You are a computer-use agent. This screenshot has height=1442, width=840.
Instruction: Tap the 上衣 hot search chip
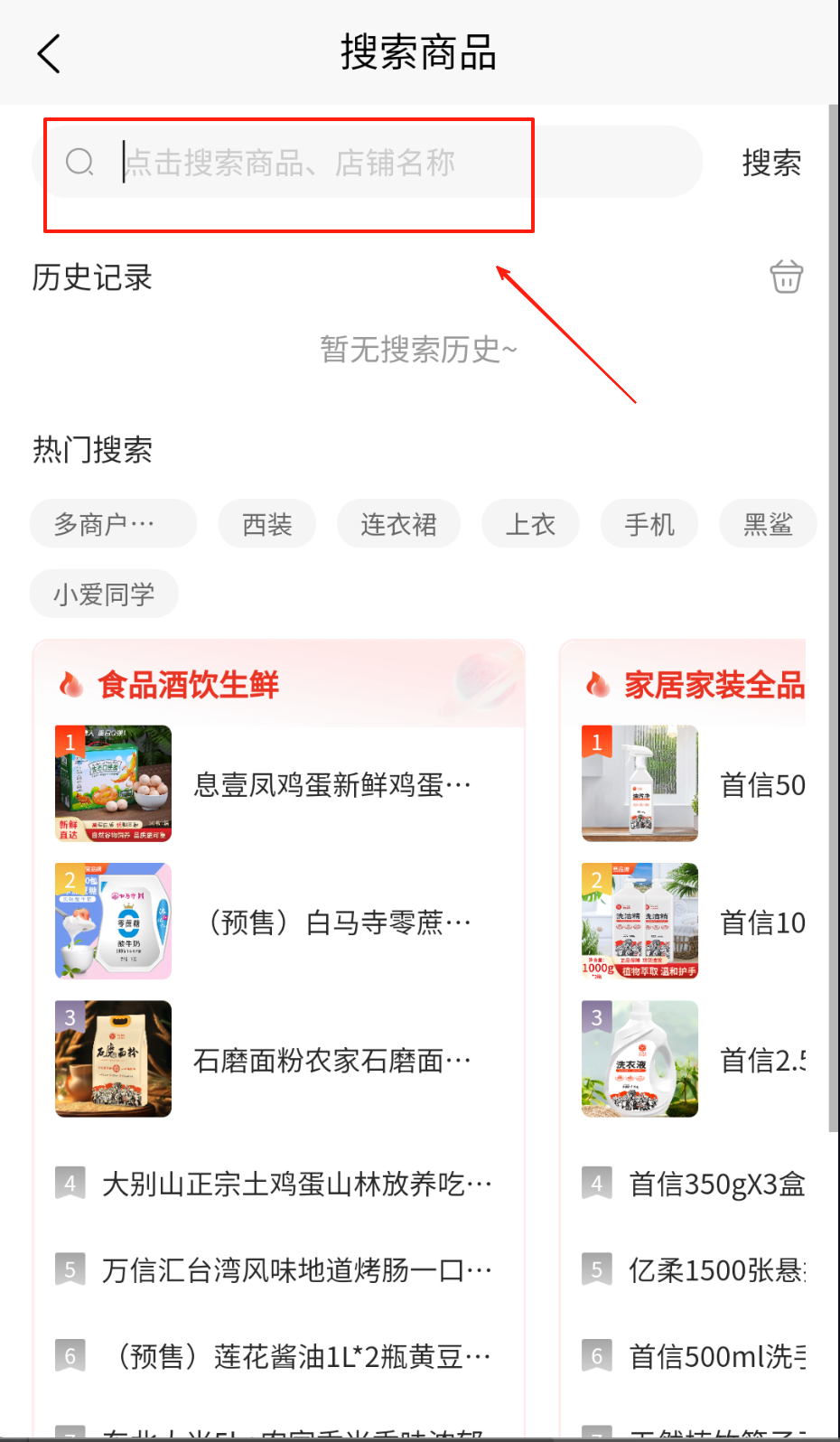529,524
